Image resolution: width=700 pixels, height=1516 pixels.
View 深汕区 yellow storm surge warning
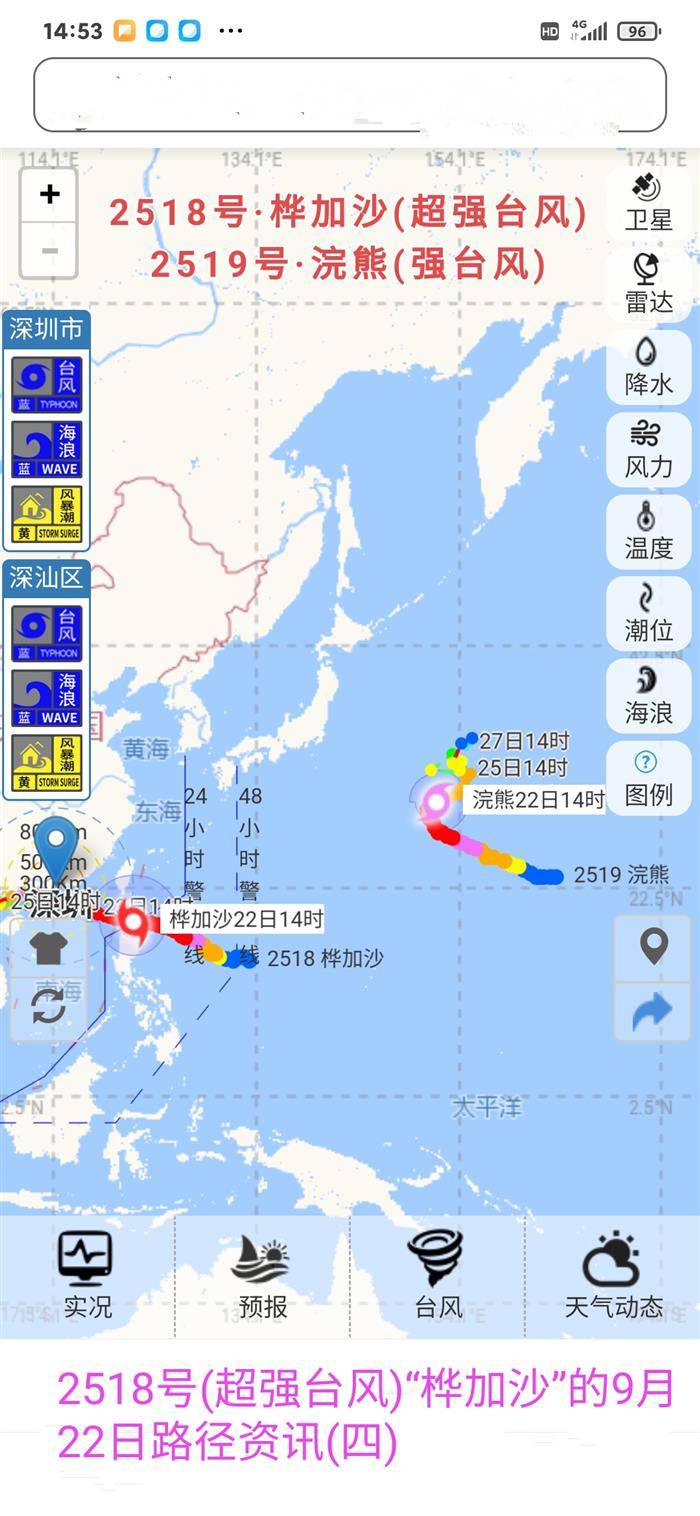tap(47, 763)
